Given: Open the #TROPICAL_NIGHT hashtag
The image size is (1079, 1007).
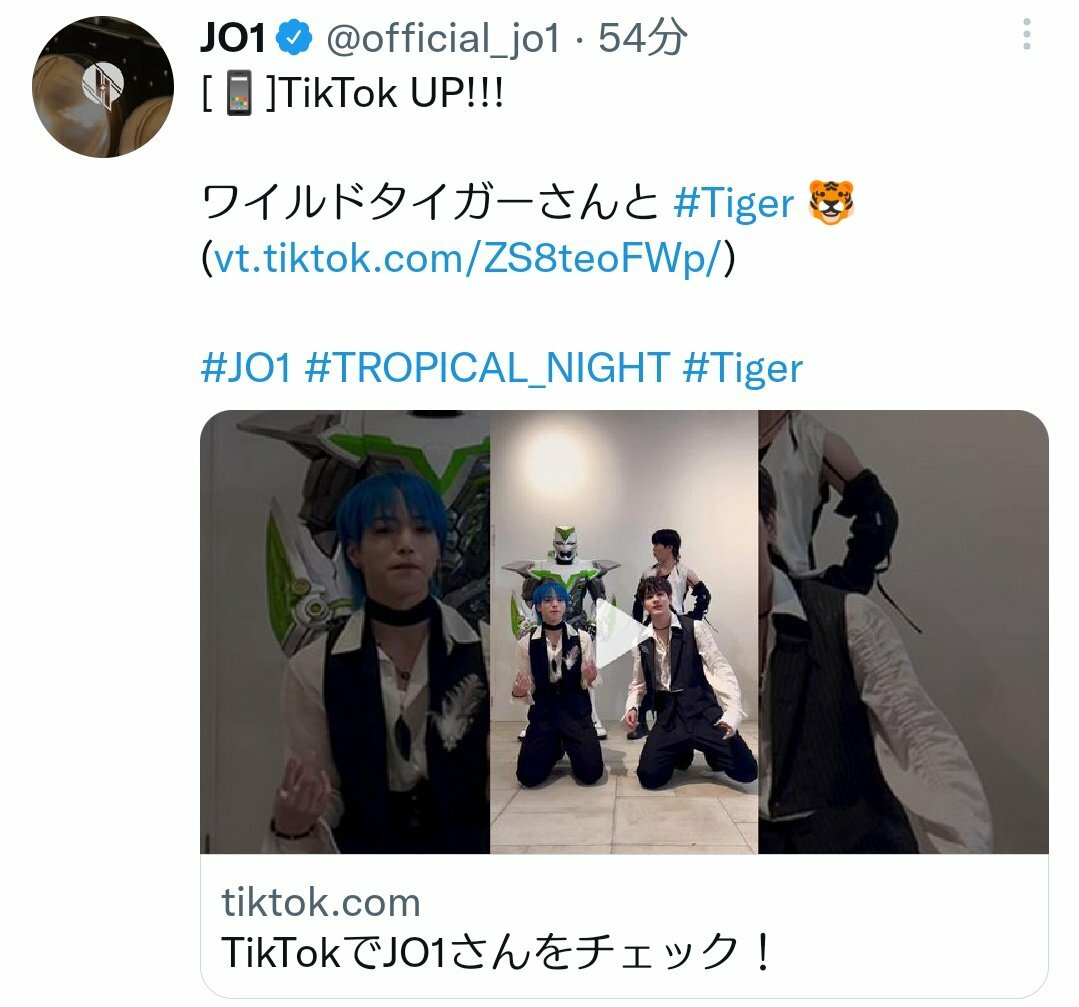Looking at the screenshot, I should (x=486, y=368).
